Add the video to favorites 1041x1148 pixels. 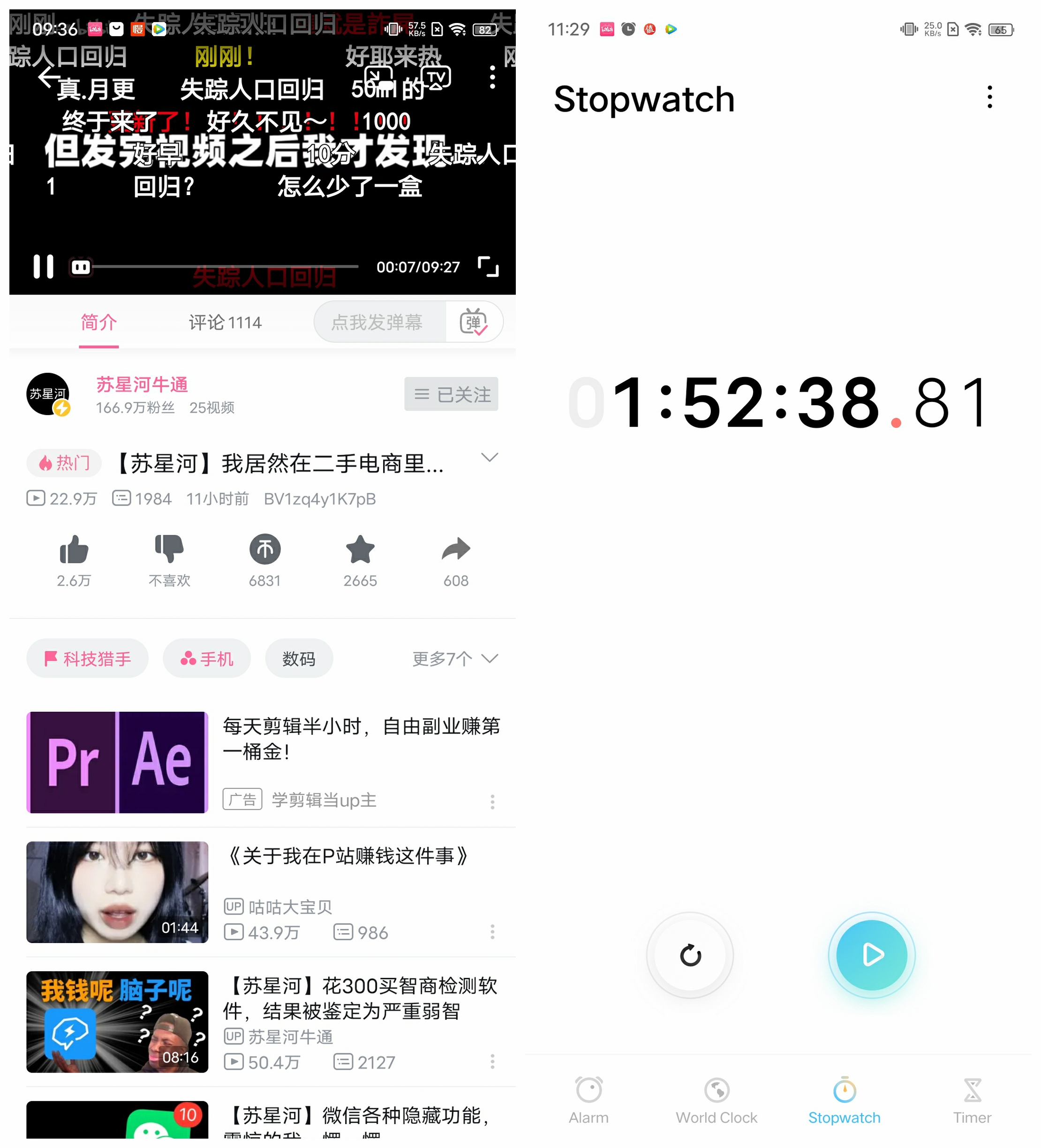pyautogui.click(x=360, y=550)
